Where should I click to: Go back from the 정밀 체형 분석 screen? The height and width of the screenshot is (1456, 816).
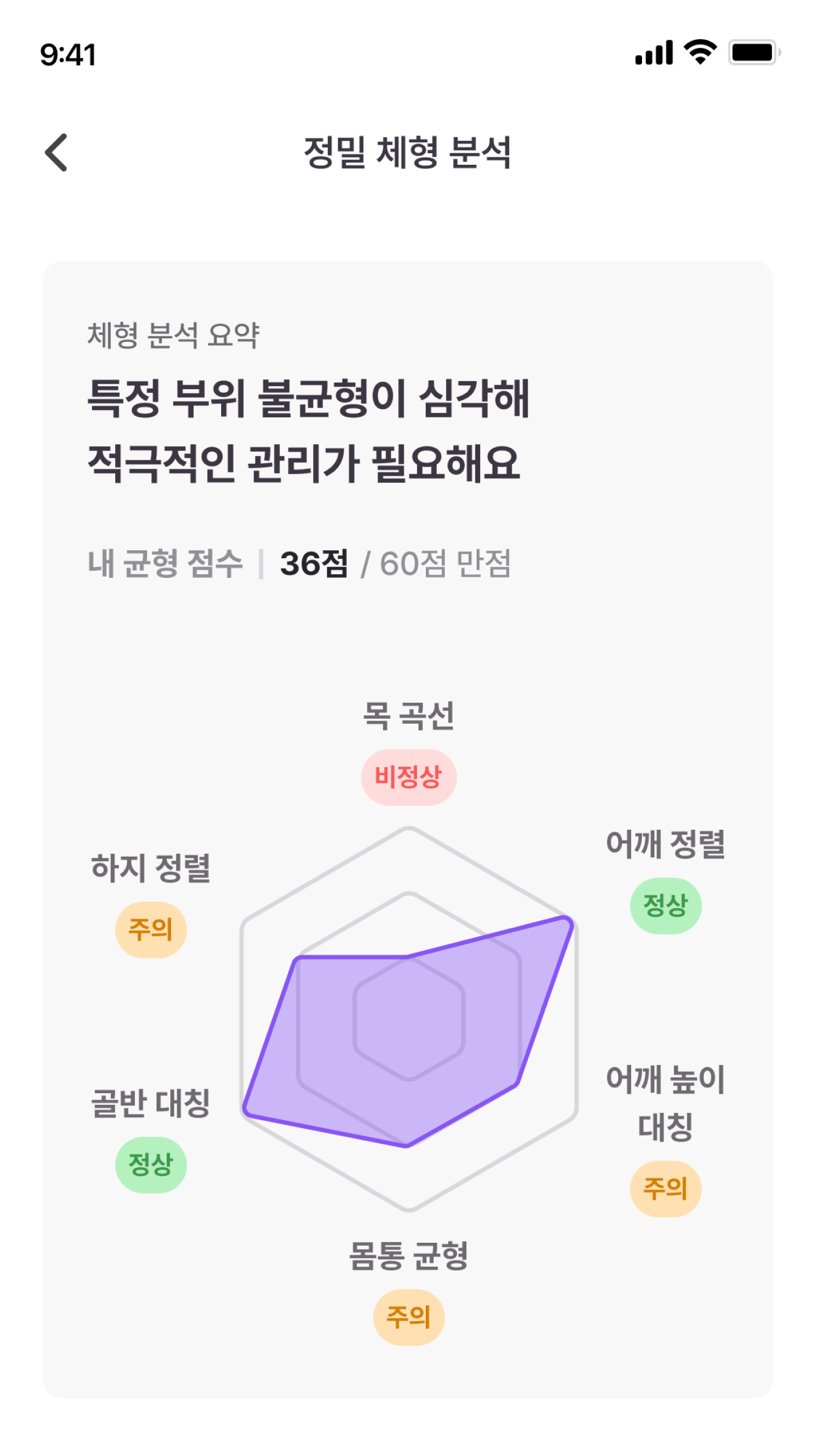(x=56, y=153)
